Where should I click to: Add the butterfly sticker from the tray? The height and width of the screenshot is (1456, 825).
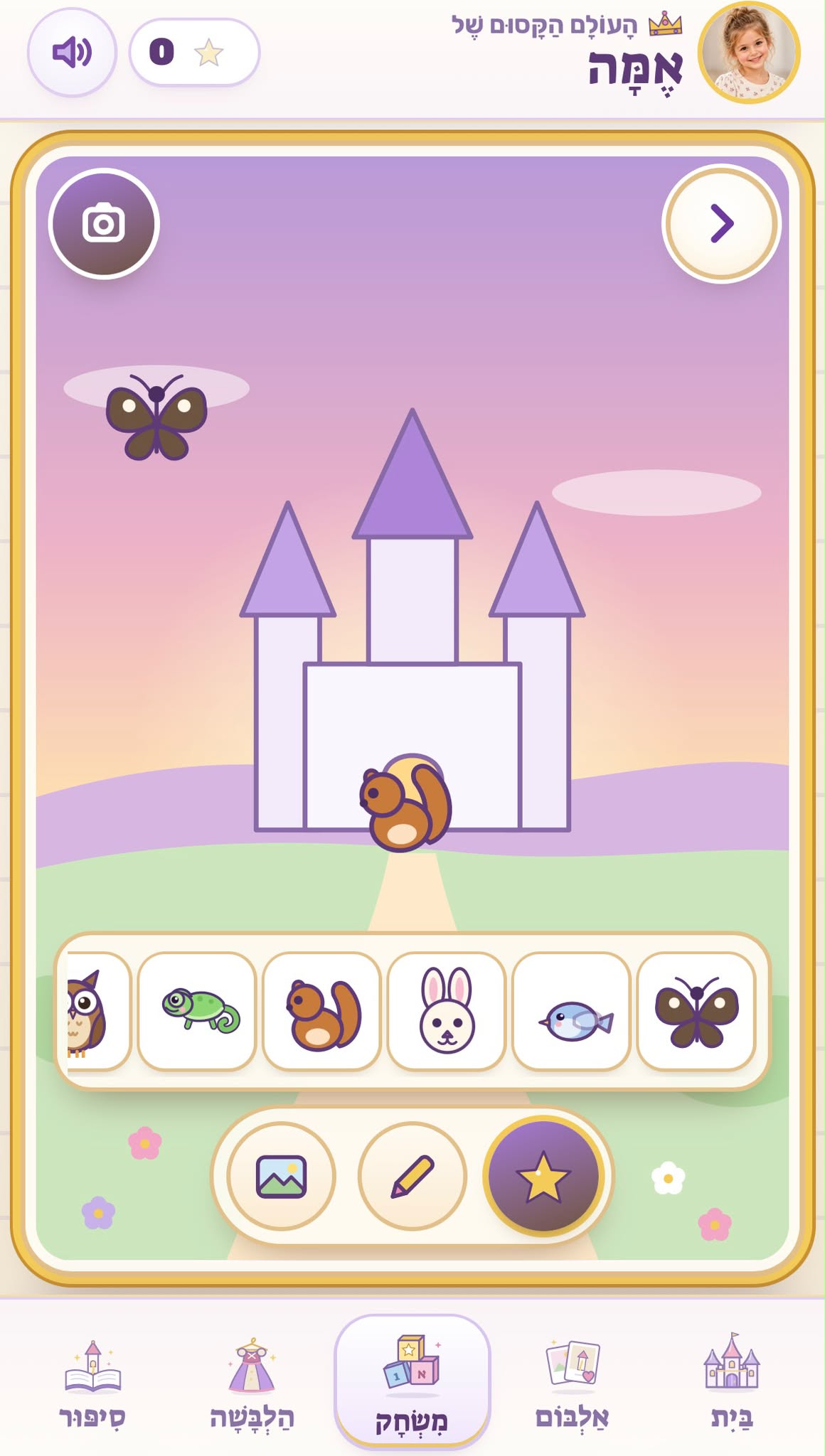tap(696, 1011)
